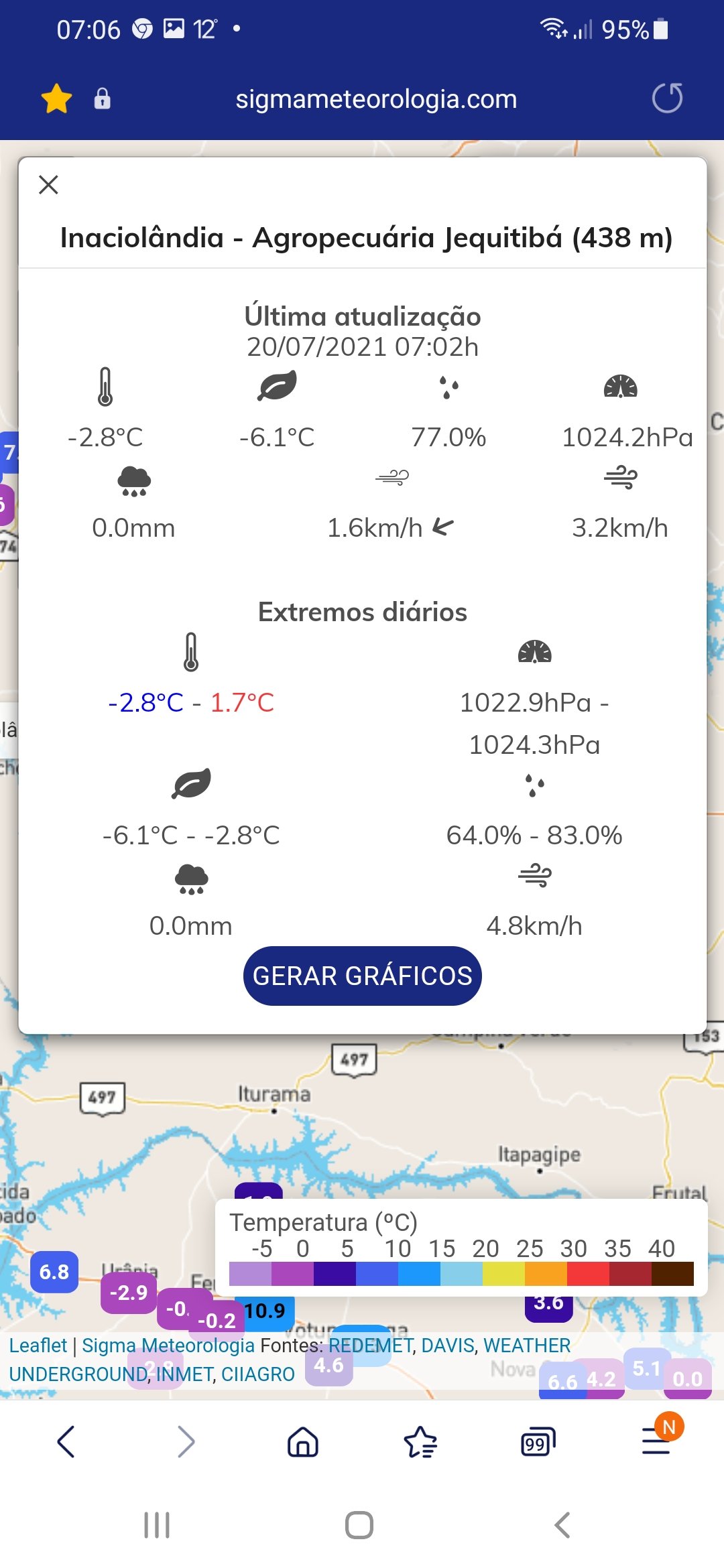Image resolution: width=724 pixels, height=1568 pixels.
Task: Open the REDEMET source link
Action: point(370,1345)
